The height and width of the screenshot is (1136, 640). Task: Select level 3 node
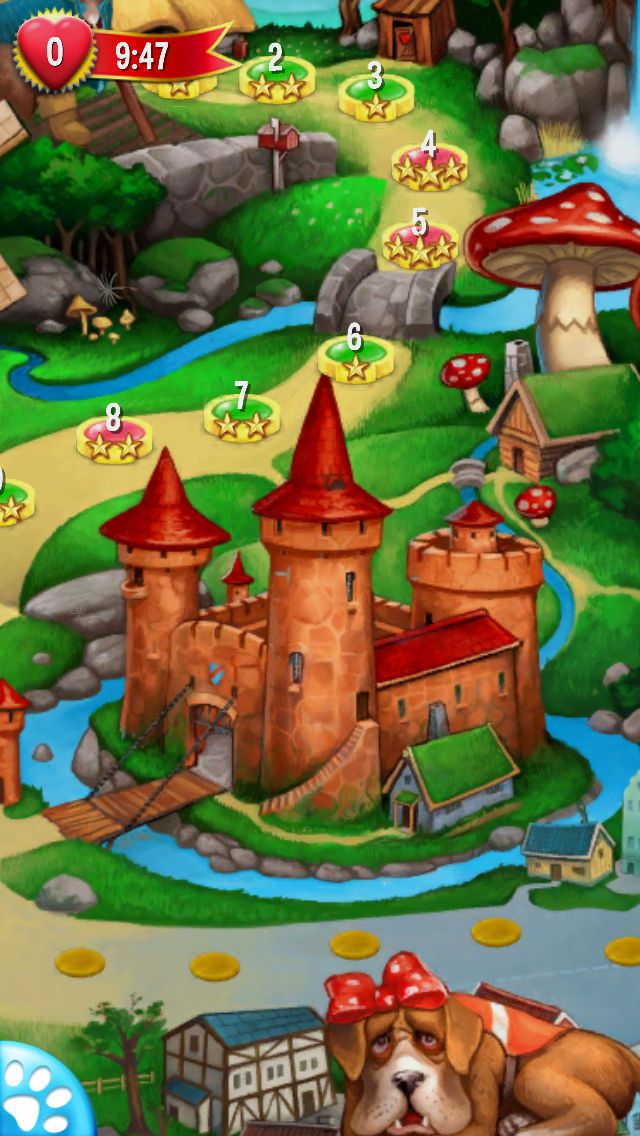[375, 93]
